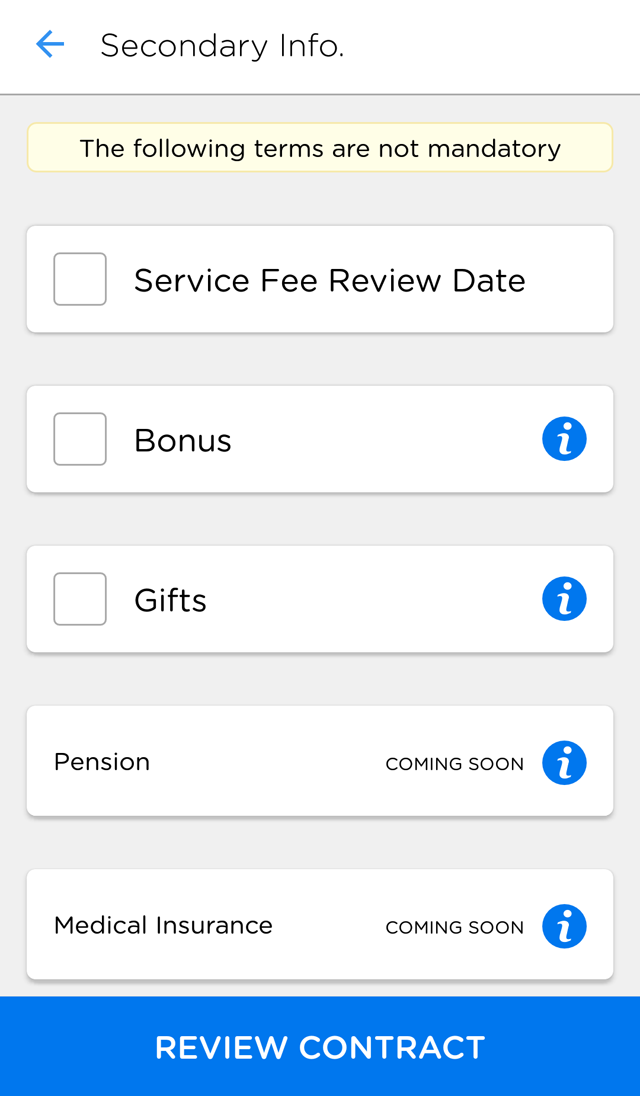Open info about Bonus
Screen dimensions: 640x1096
564,439
